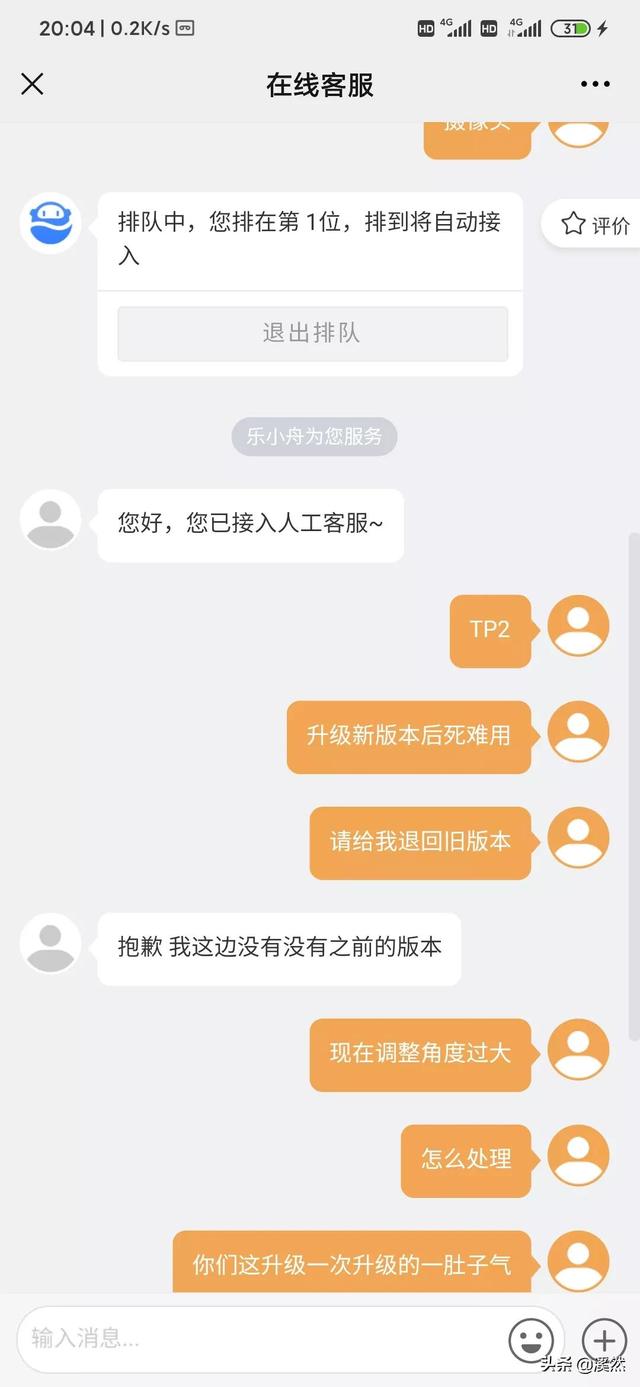Image resolution: width=640 pixels, height=1387 pixels.
Task: Open the plus attachment menu
Action: 603,1338
